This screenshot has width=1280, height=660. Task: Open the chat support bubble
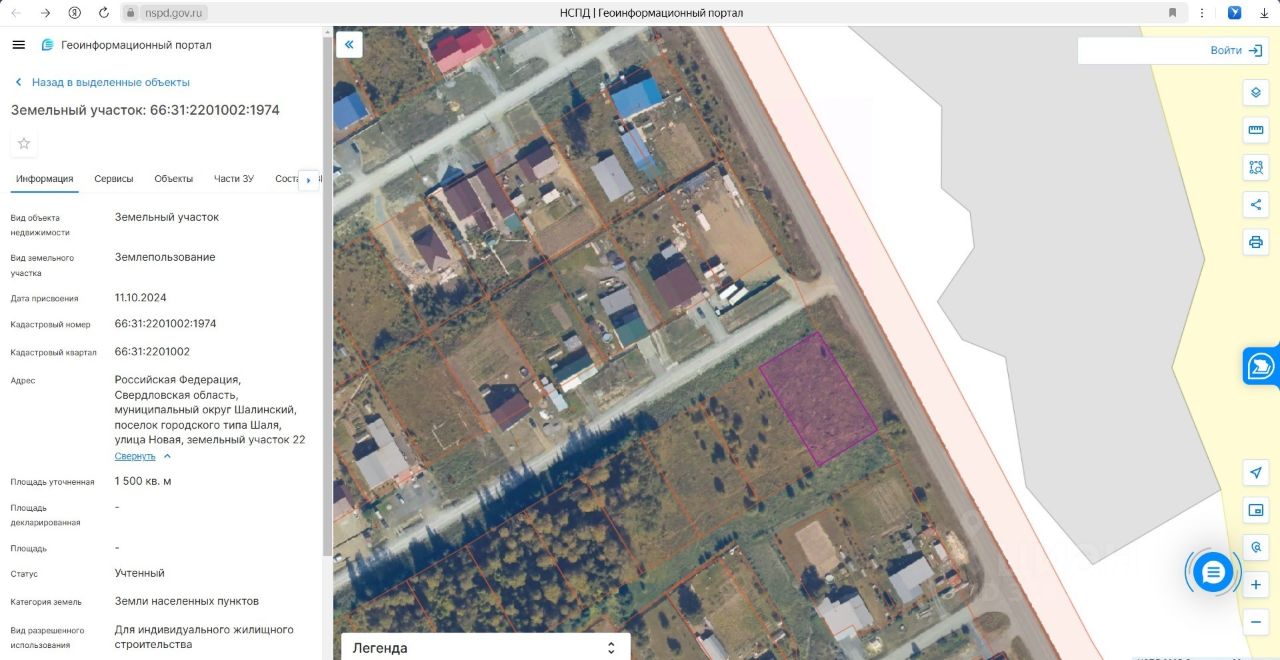[1213, 572]
